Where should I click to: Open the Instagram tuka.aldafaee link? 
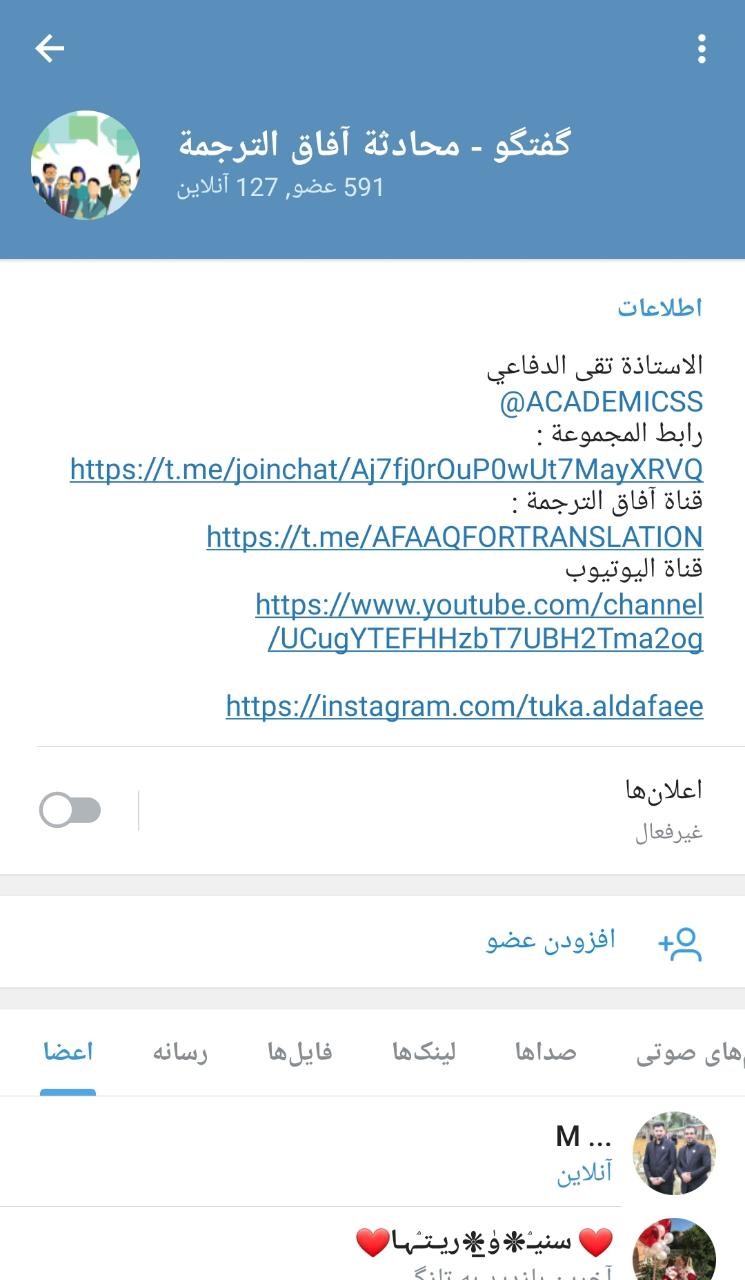click(464, 707)
